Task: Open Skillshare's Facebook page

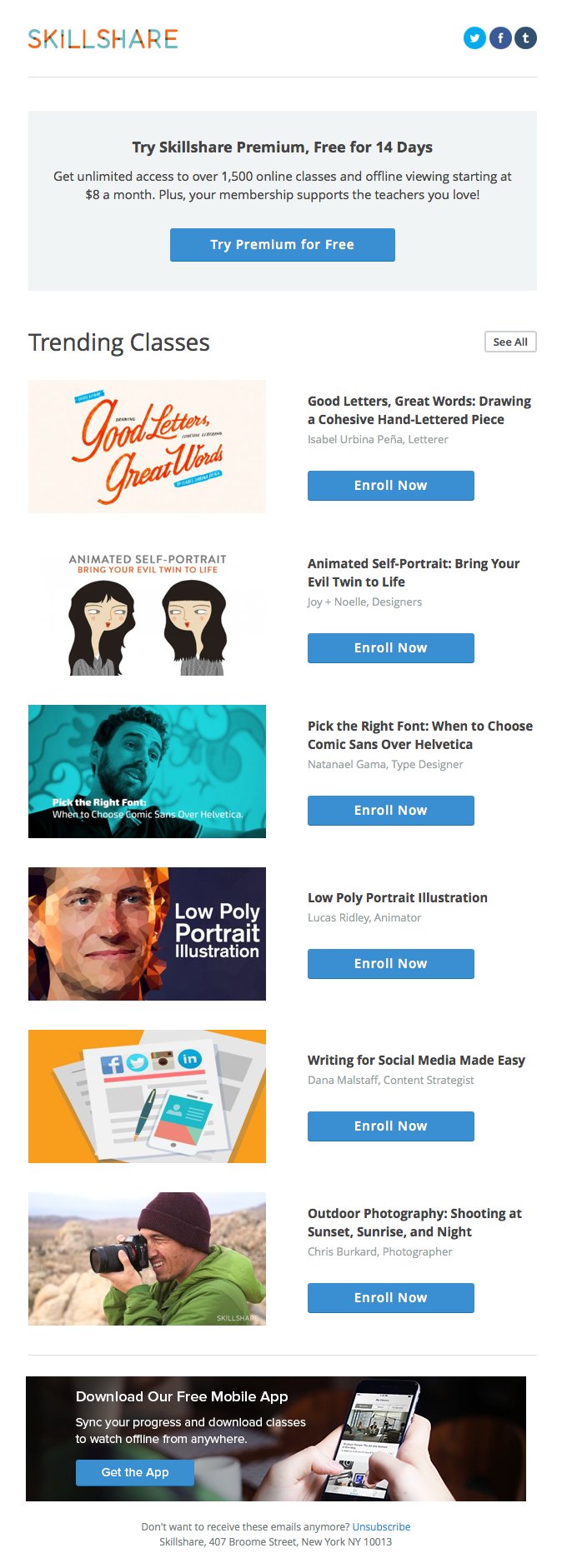Action: point(500,38)
